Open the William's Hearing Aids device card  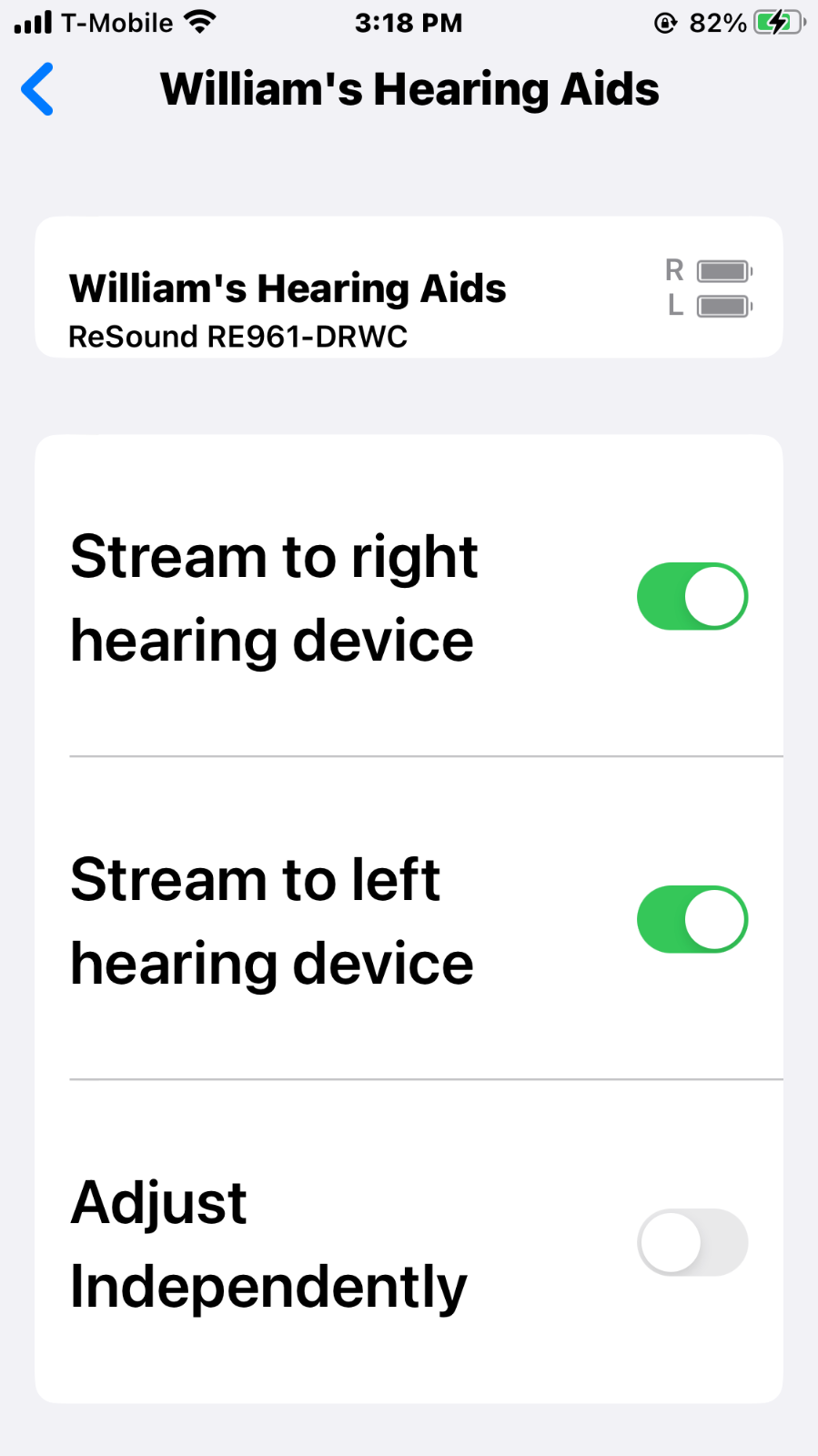click(409, 287)
